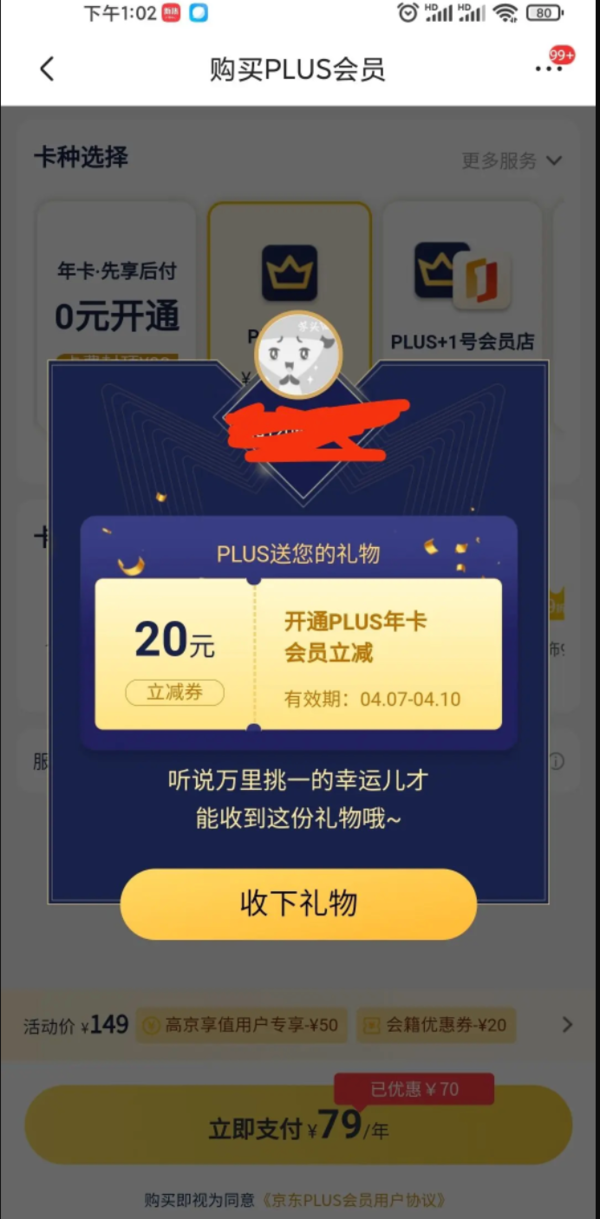Go back with the top-left arrow

pyautogui.click(x=47, y=68)
